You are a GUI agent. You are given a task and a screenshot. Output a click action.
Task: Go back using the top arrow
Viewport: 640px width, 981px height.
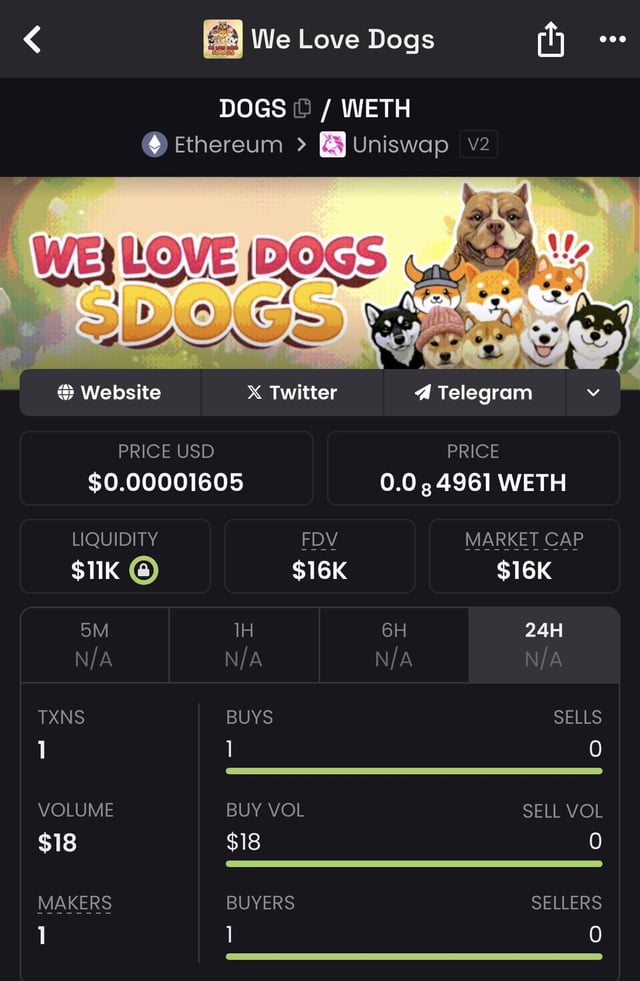pos(33,40)
